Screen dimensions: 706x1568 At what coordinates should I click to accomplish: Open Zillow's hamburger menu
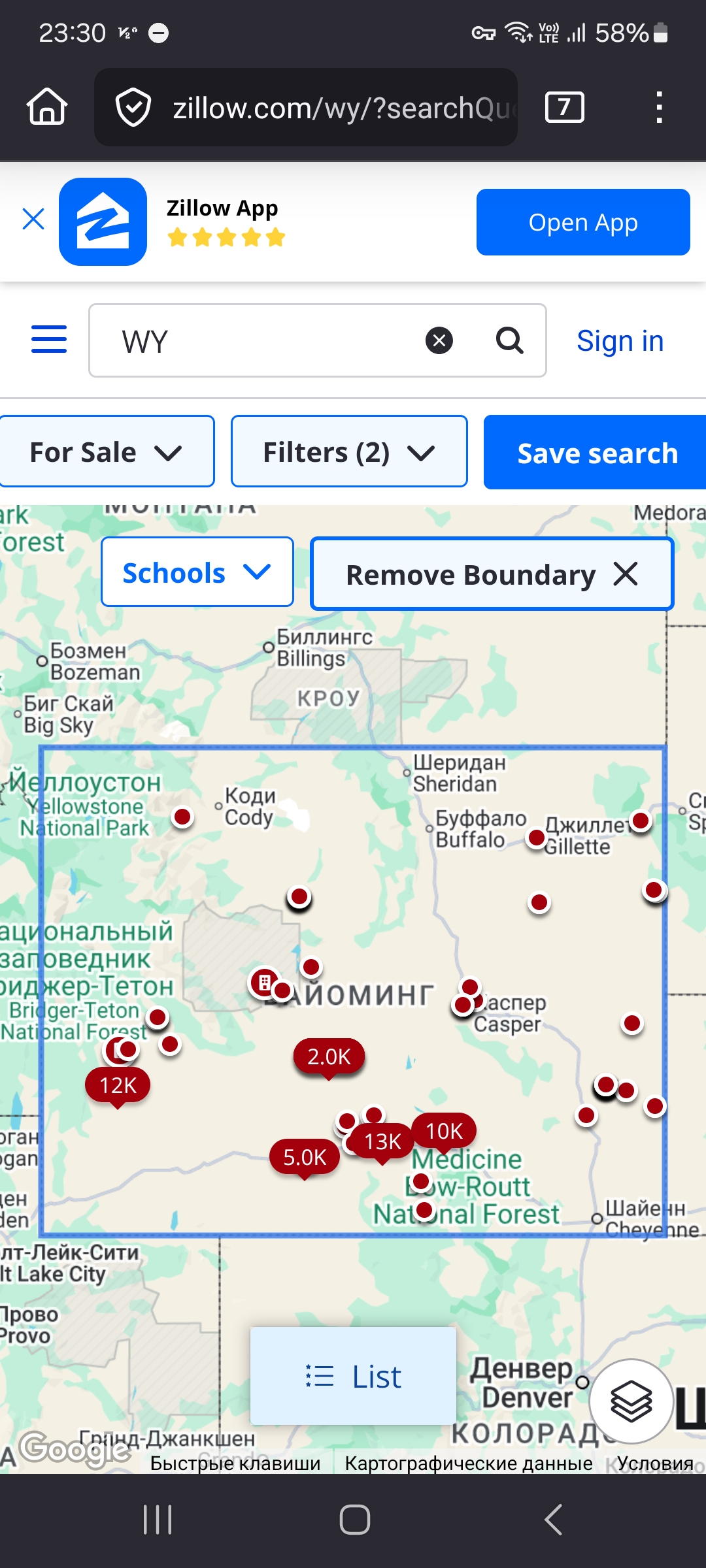[49, 340]
